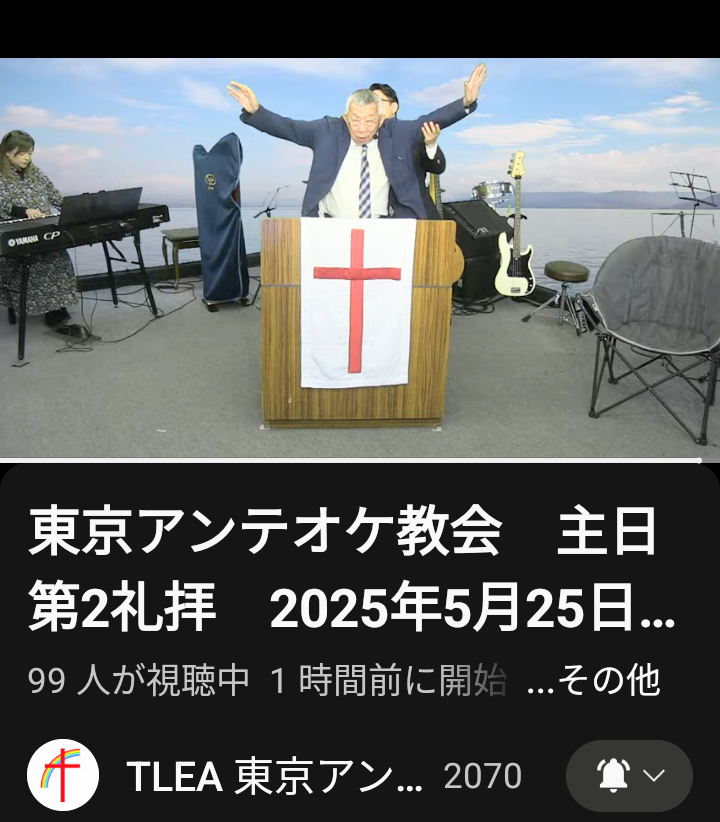Open the notification bell dropdown
720x822 pixels.
click(629, 776)
